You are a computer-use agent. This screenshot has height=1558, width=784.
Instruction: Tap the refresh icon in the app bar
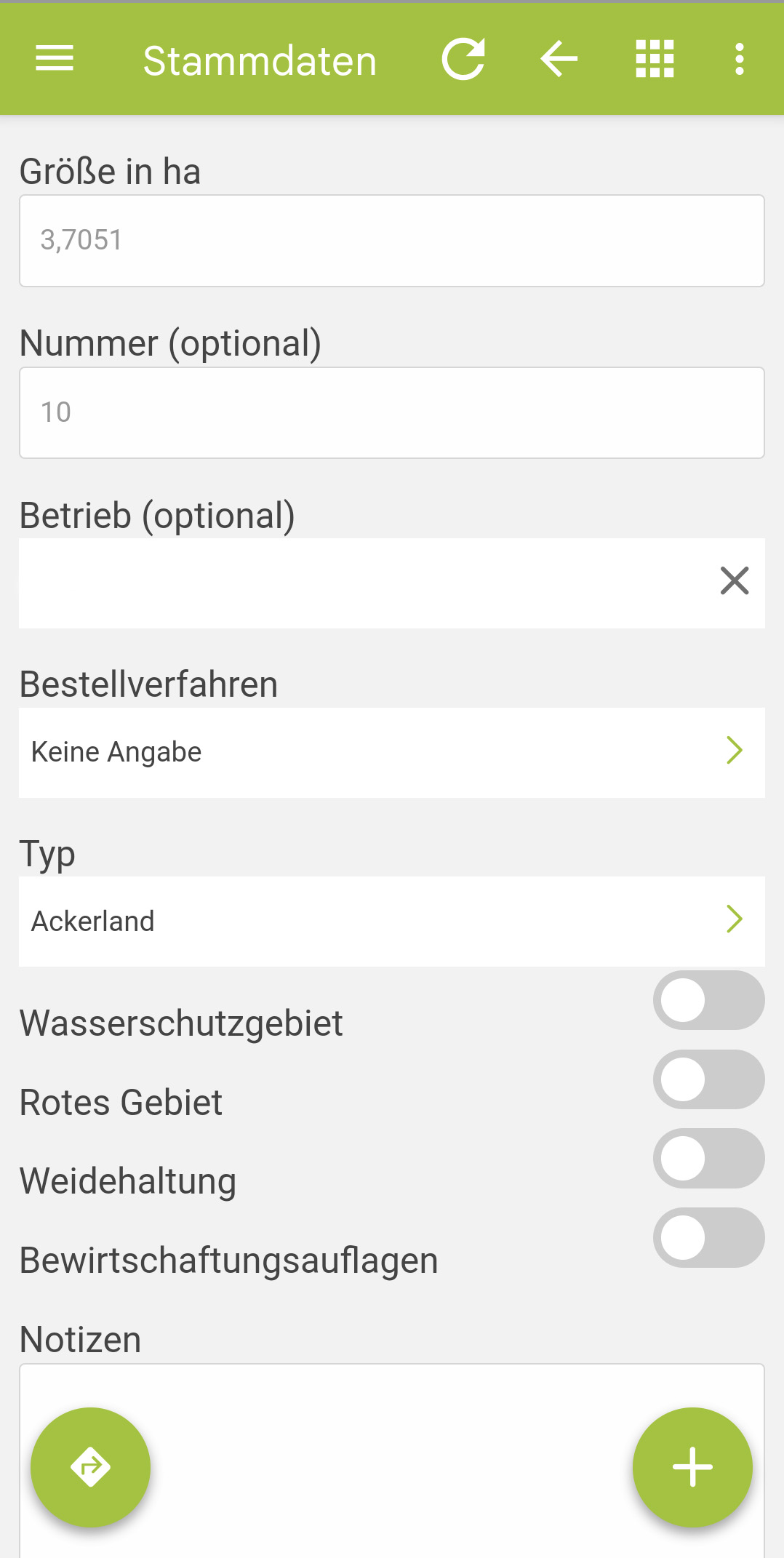[463, 58]
